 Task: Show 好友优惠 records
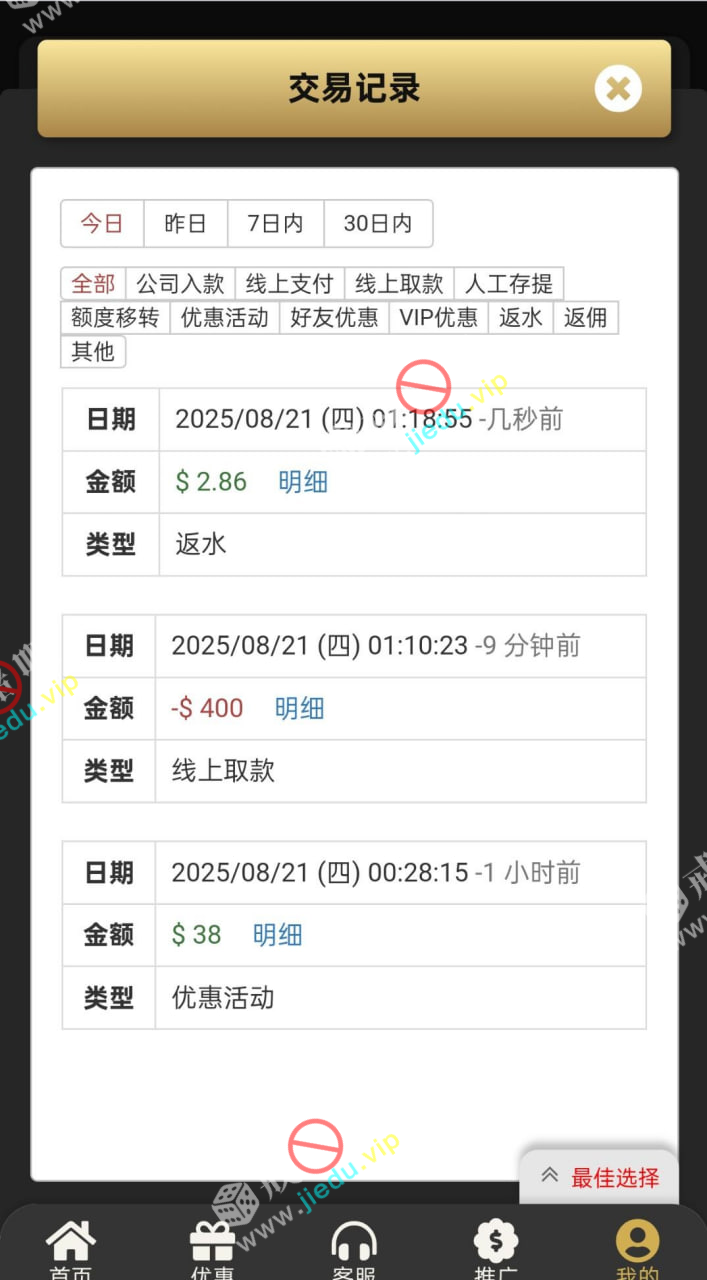[334, 318]
